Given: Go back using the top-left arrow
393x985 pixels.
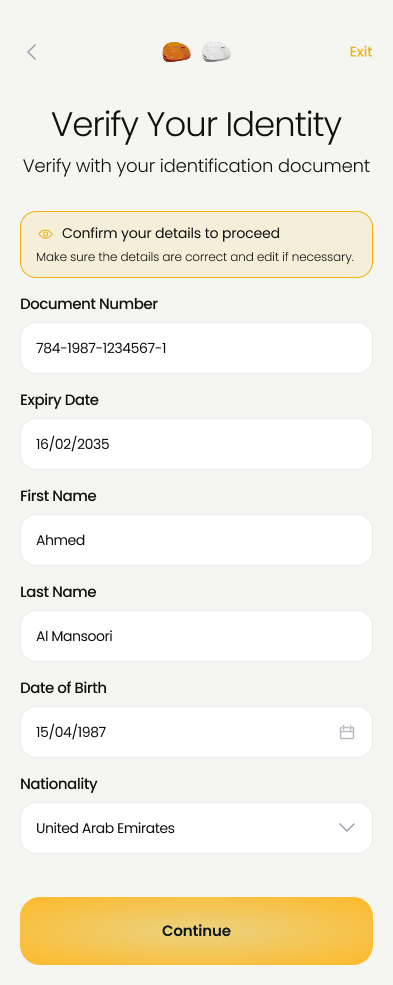Looking at the screenshot, I should coord(32,52).
